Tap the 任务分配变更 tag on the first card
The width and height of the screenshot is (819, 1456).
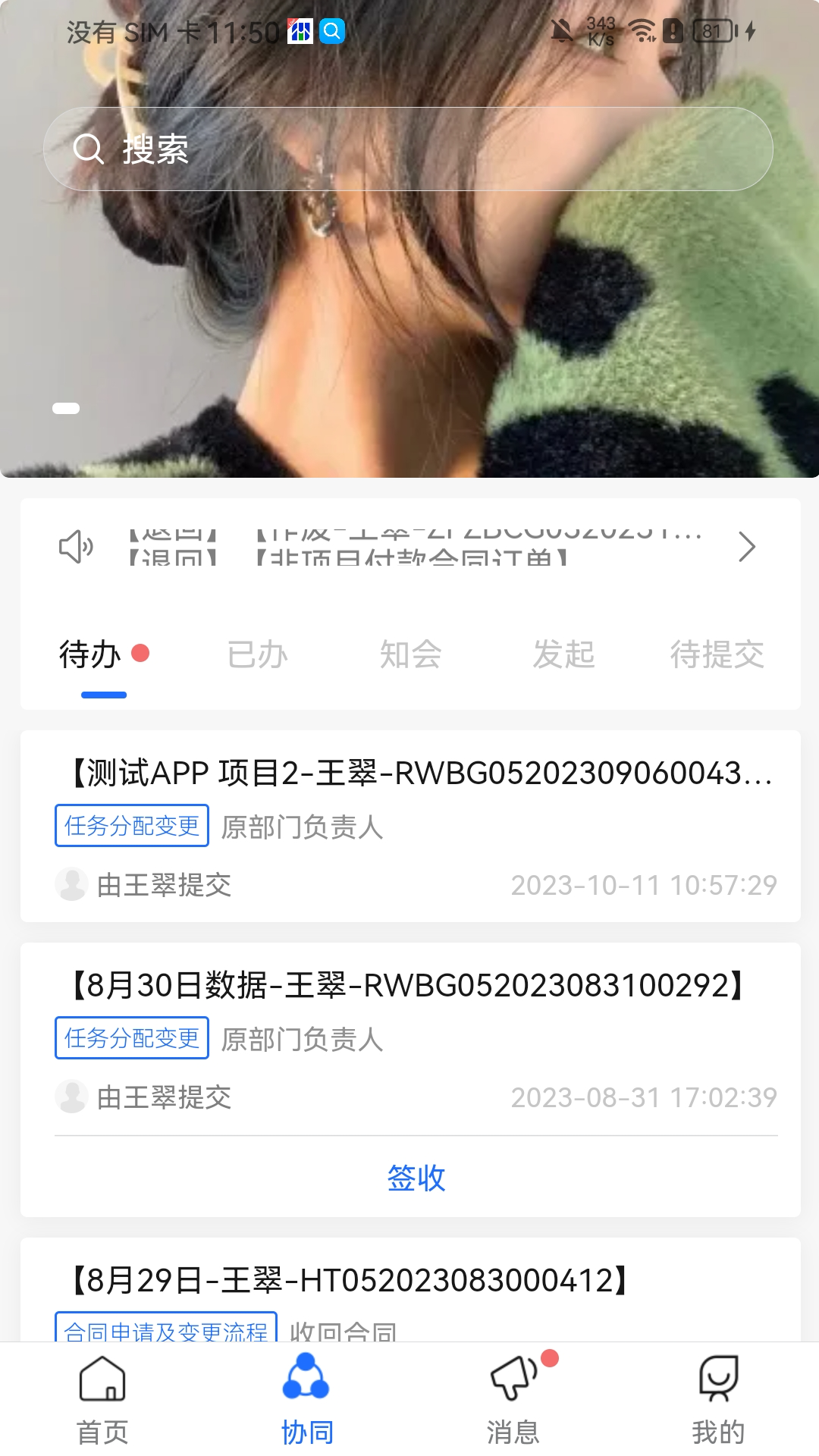pos(130,826)
